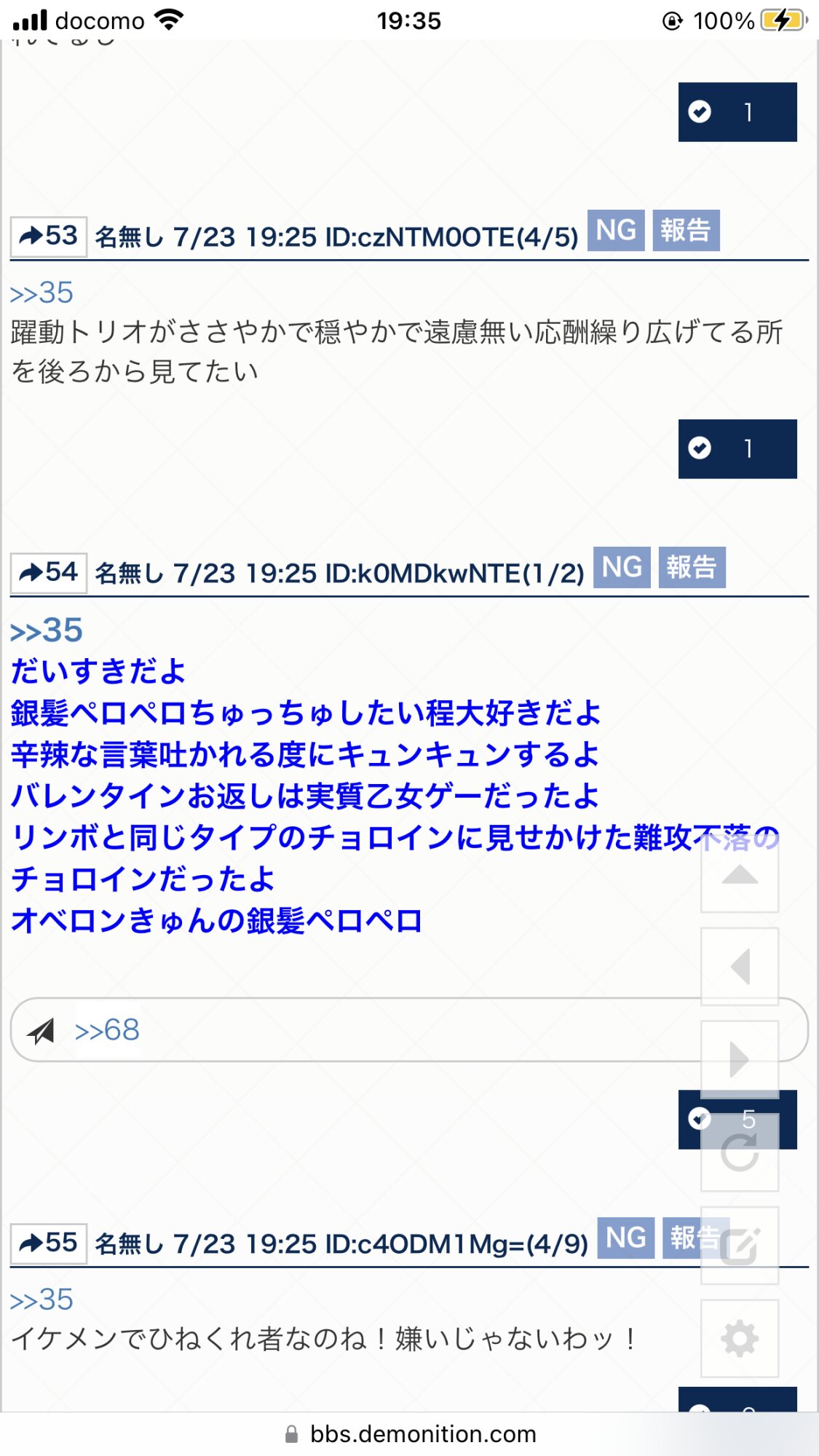The image size is (819, 1456).
Task: Open the >>35 anchor in post 53
Action: click(x=41, y=293)
